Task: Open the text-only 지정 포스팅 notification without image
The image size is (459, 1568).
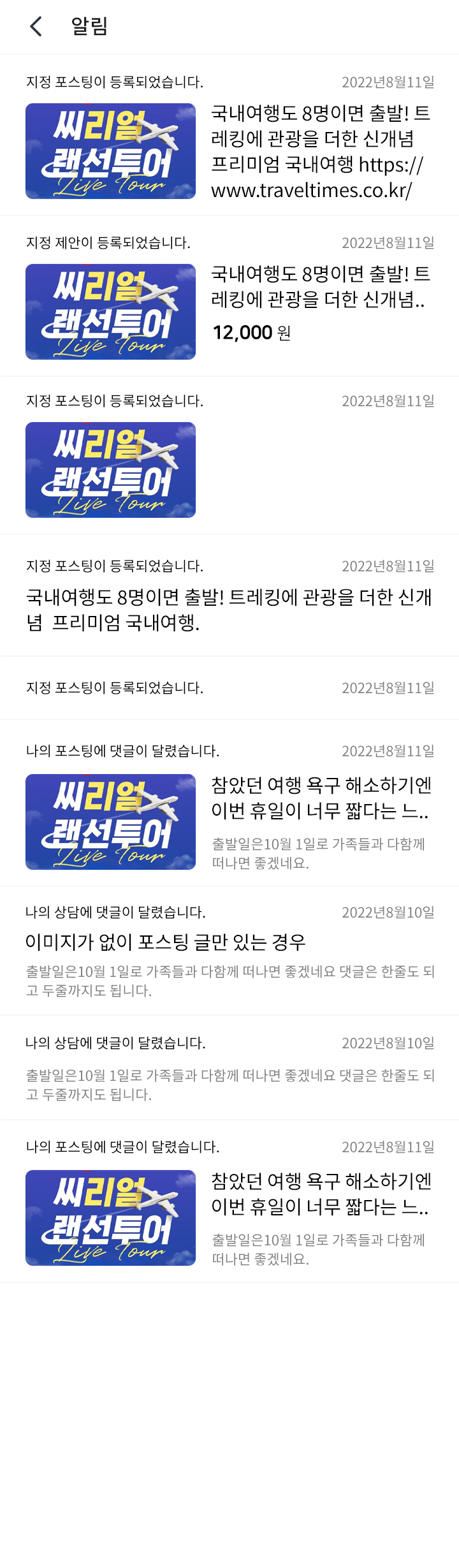Action: coord(229,609)
